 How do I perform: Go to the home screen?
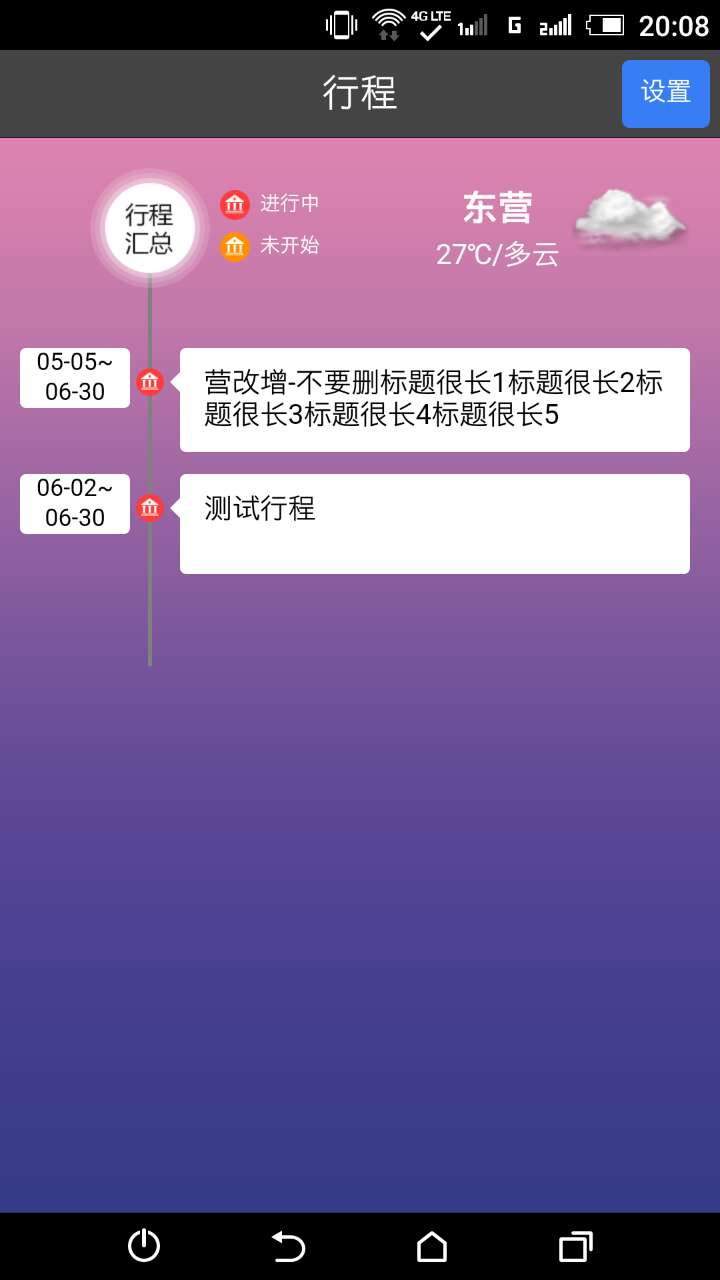click(x=432, y=1246)
